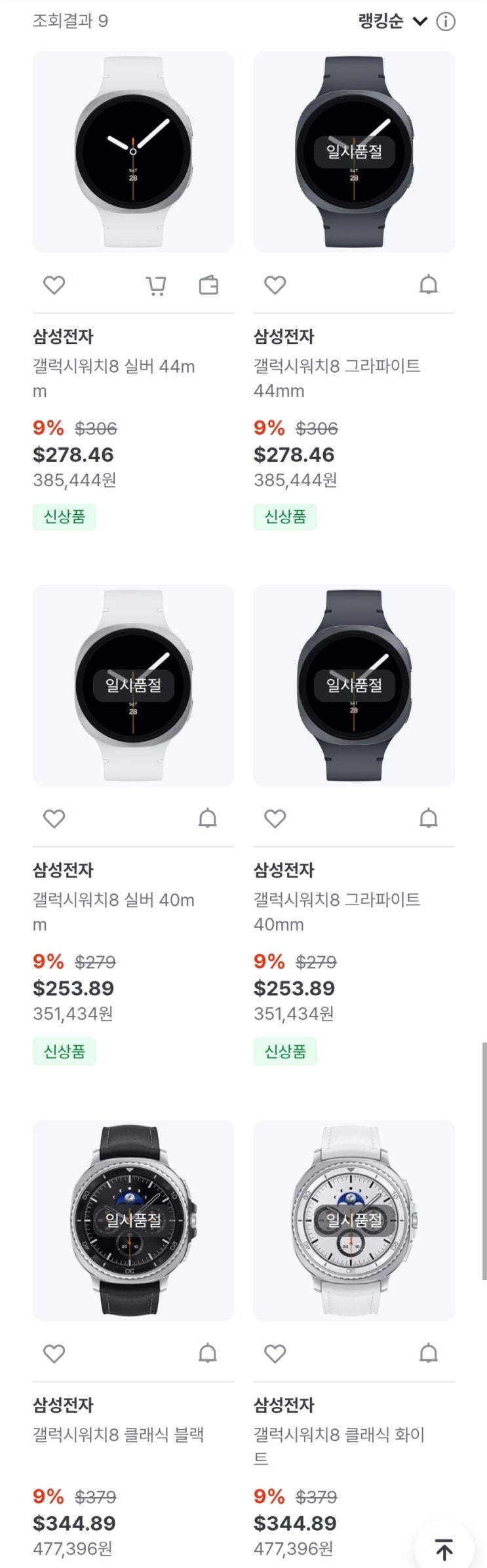Tap the wallet buy-now icon for 실버 44mm
Screen dimensions: 487x1568
coord(208,285)
